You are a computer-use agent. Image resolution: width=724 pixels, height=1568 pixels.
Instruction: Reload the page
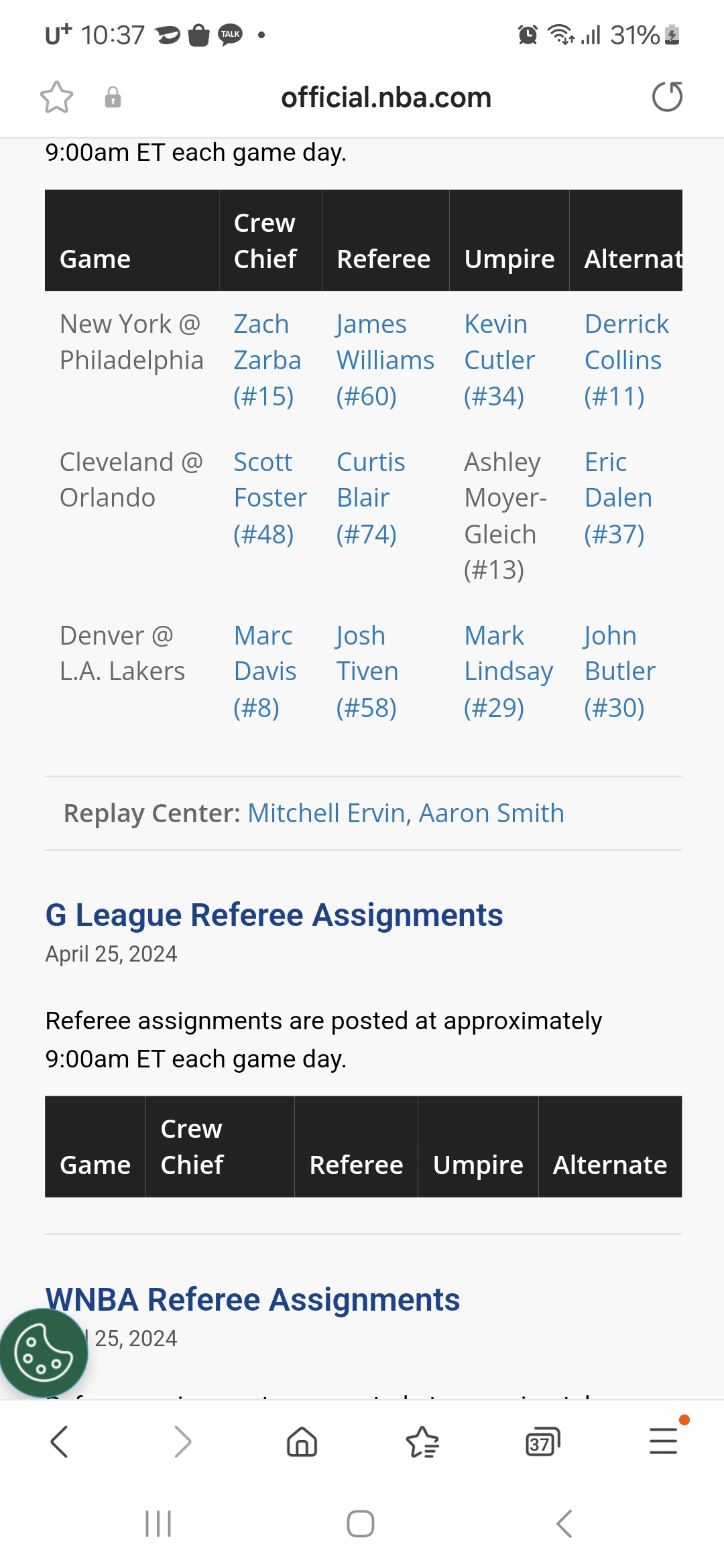(667, 97)
